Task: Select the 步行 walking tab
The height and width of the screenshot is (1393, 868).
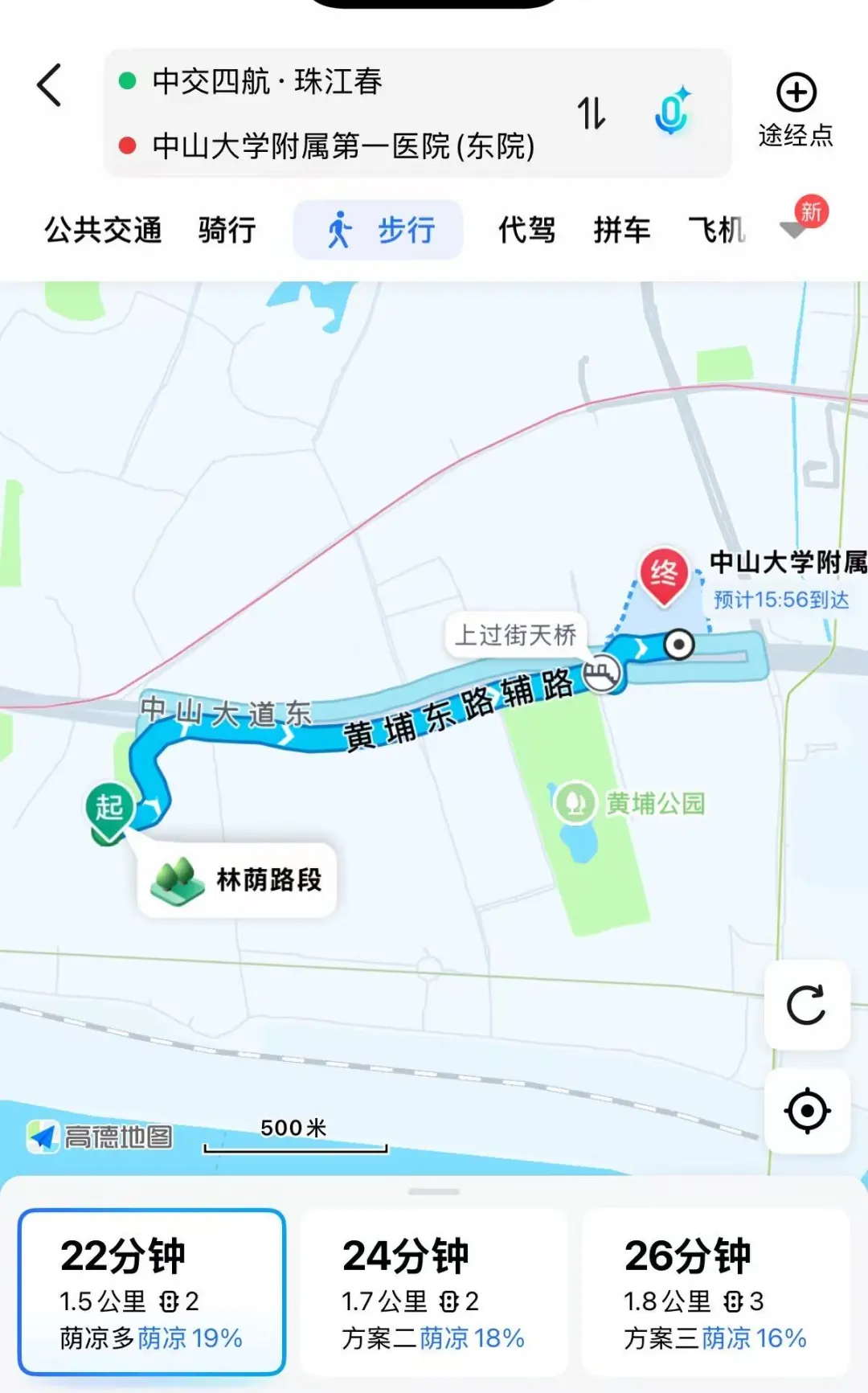Action: (x=379, y=230)
